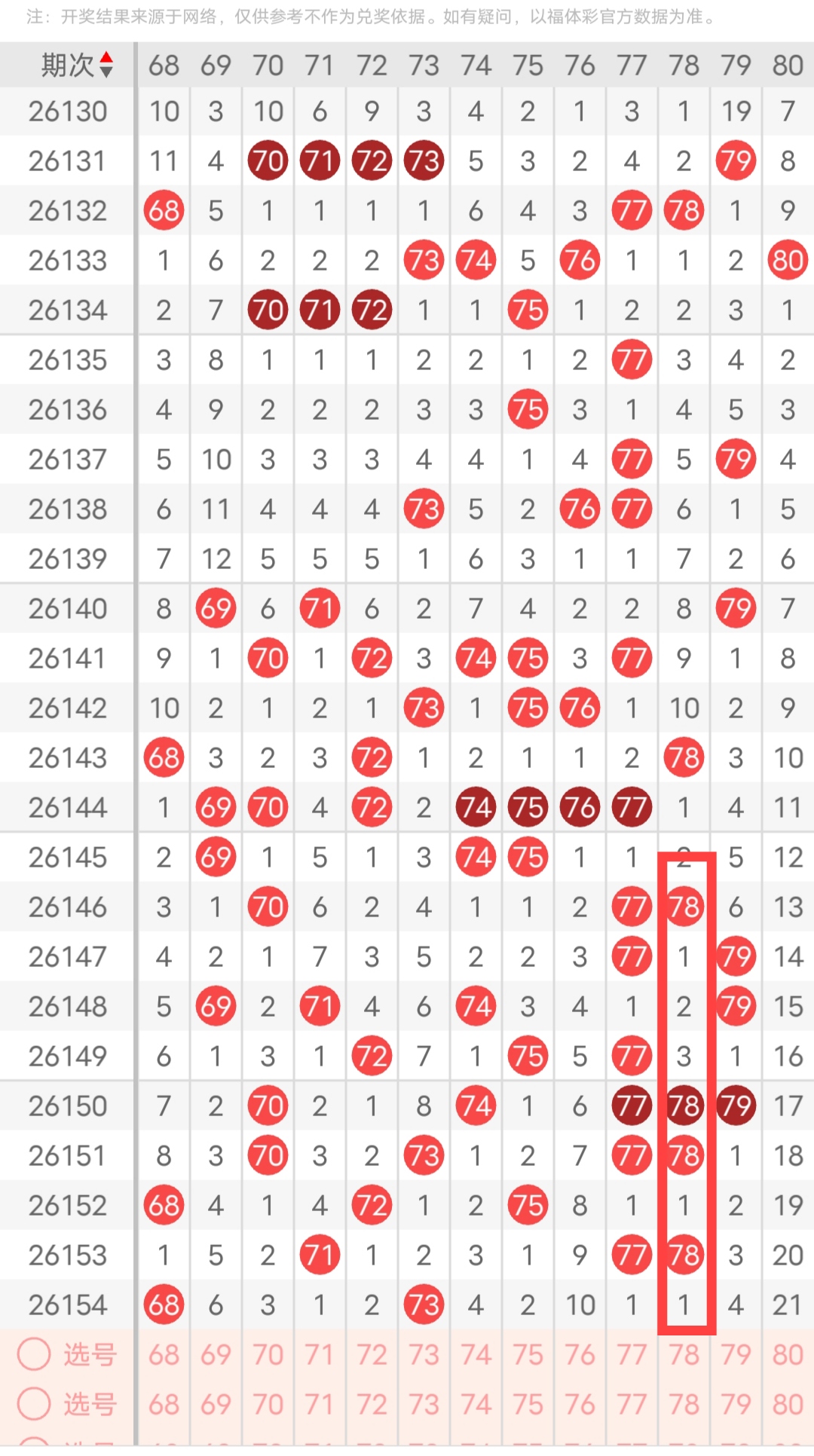This screenshot has height=1456, width=814.
Task: Select number 80 in the first 选号 row
Action: coord(788,1355)
